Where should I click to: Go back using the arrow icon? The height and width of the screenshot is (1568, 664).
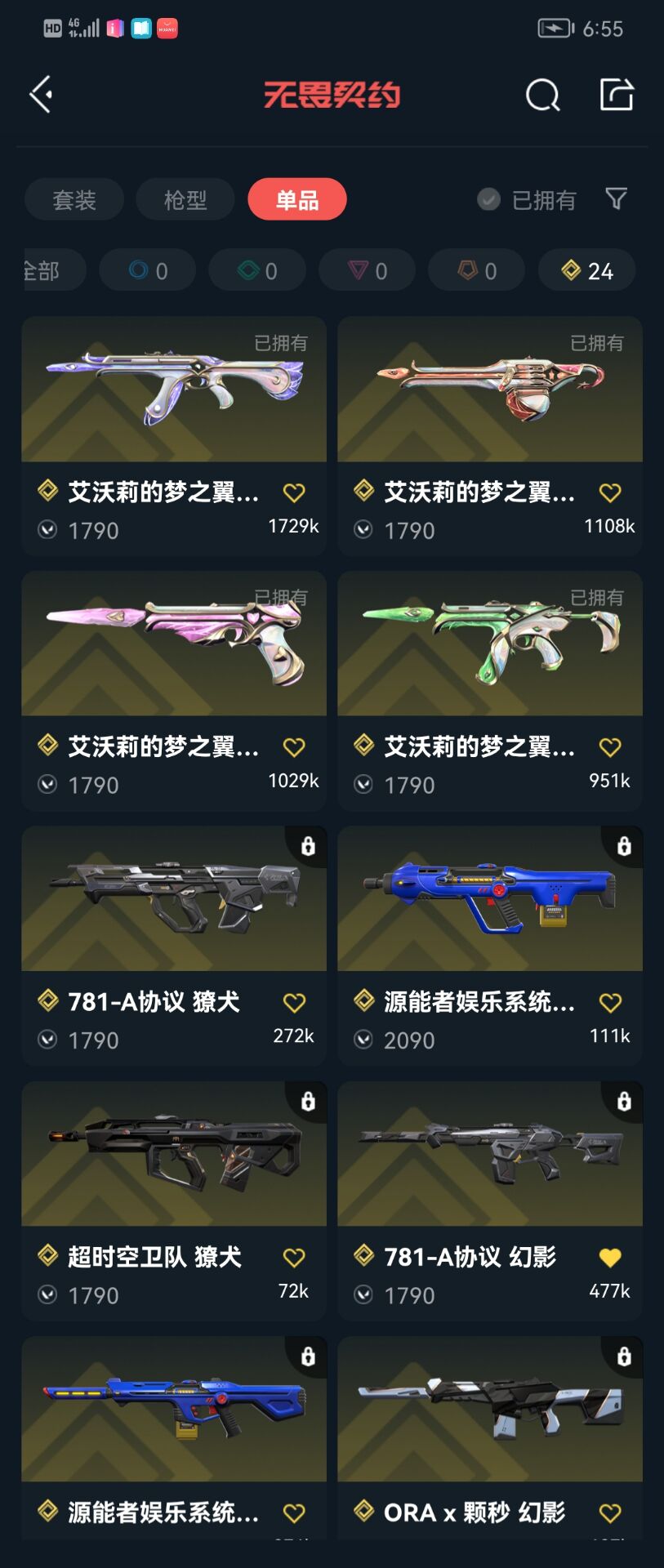[x=42, y=95]
